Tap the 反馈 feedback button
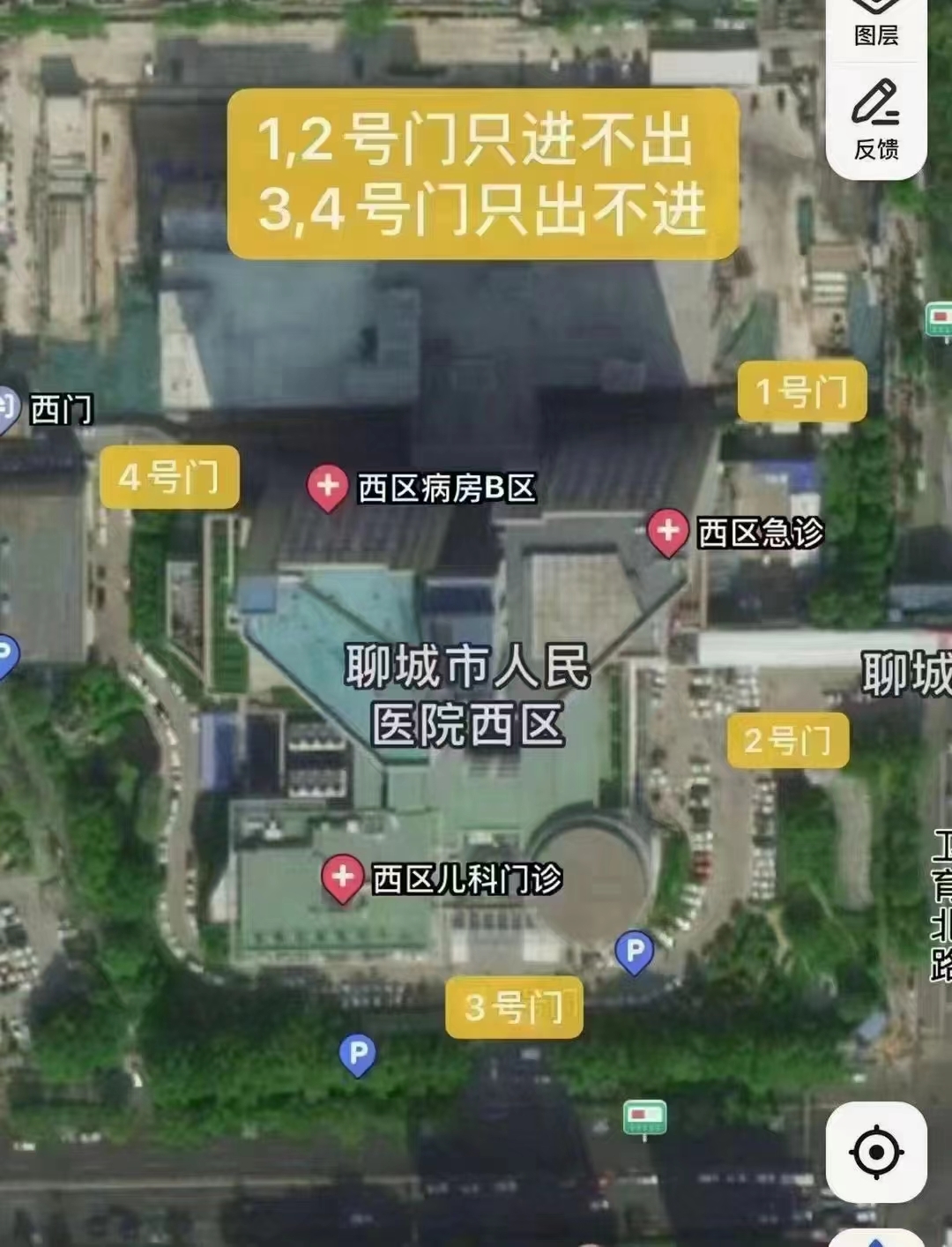The height and width of the screenshot is (1247, 952). click(x=875, y=119)
